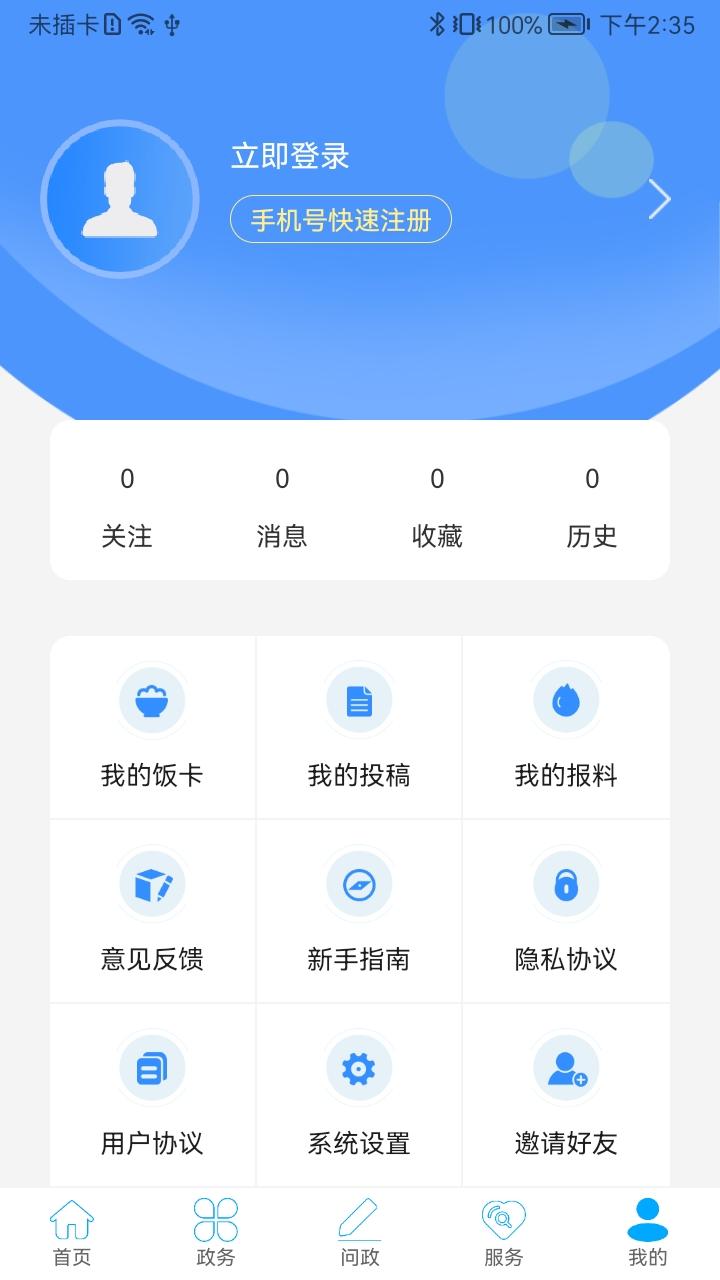The height and width of the screenshot is (1280, 720).
Task: Open the 关注 follow list
Action: (x=126, y=507)
